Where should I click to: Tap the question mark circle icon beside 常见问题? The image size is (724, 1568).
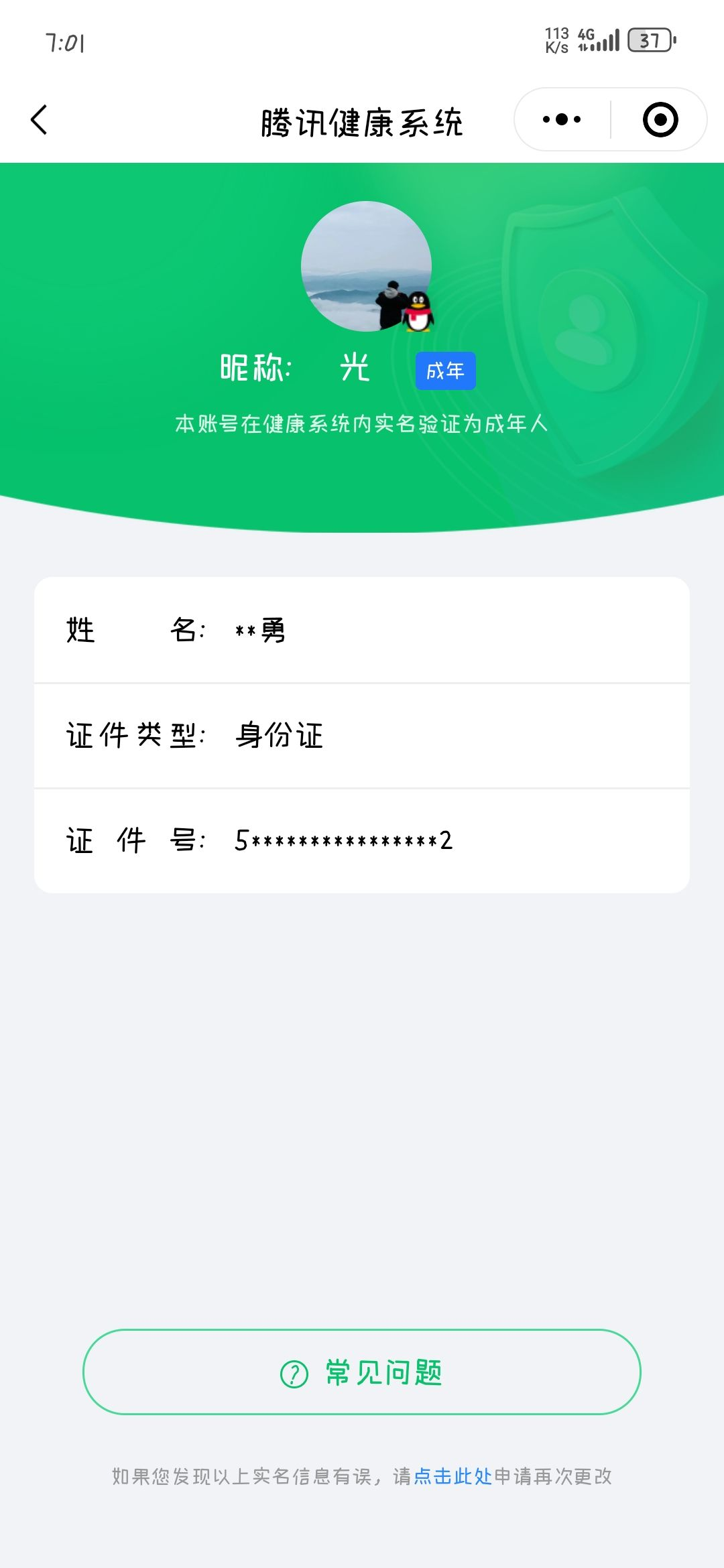click(294, 1374)
